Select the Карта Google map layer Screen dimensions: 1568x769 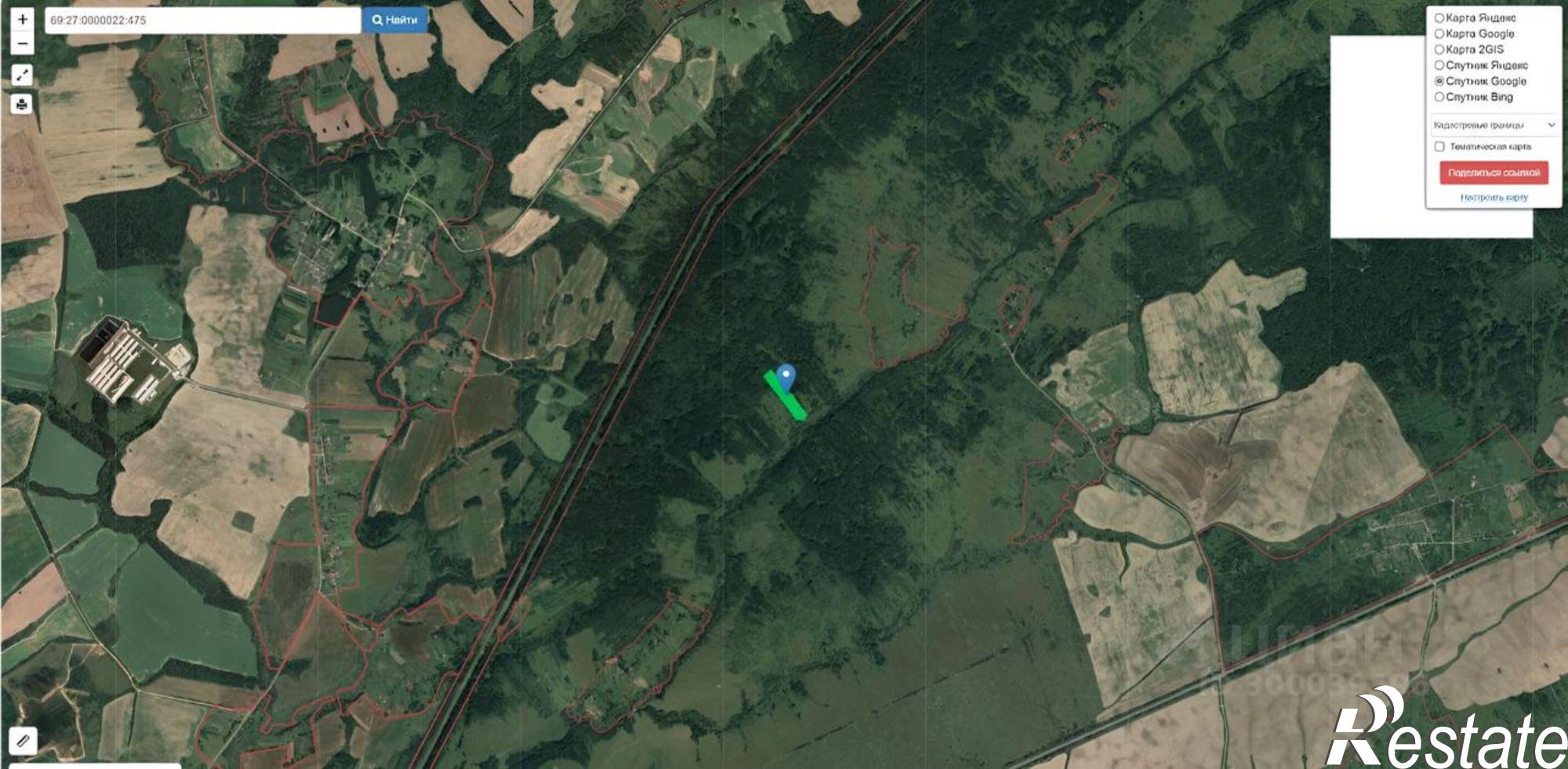[1439, 34]
